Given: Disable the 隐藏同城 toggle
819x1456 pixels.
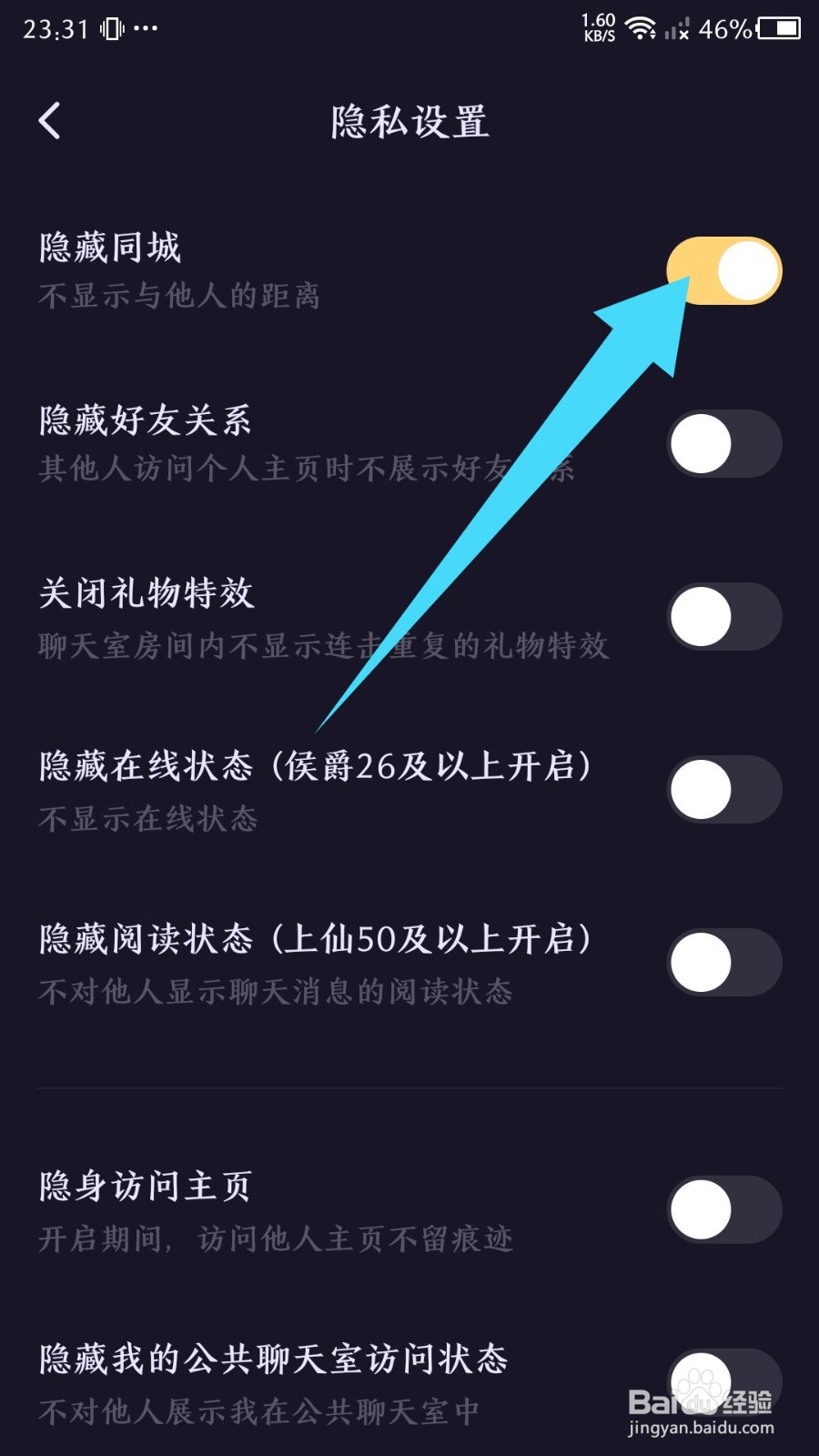Looking at the screenshot, I should pyautogui.click(x=726, y=267).
